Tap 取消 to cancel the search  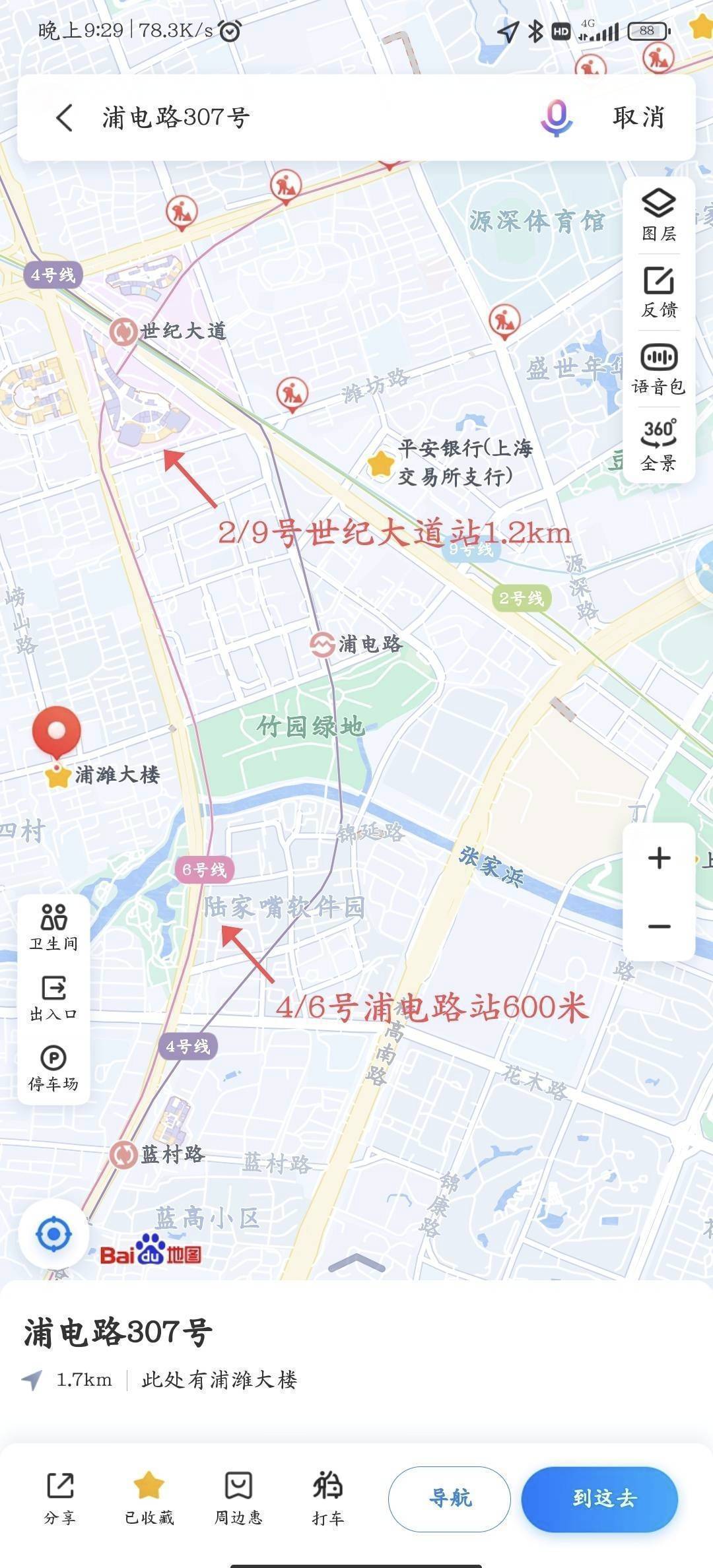pos(638,117)
